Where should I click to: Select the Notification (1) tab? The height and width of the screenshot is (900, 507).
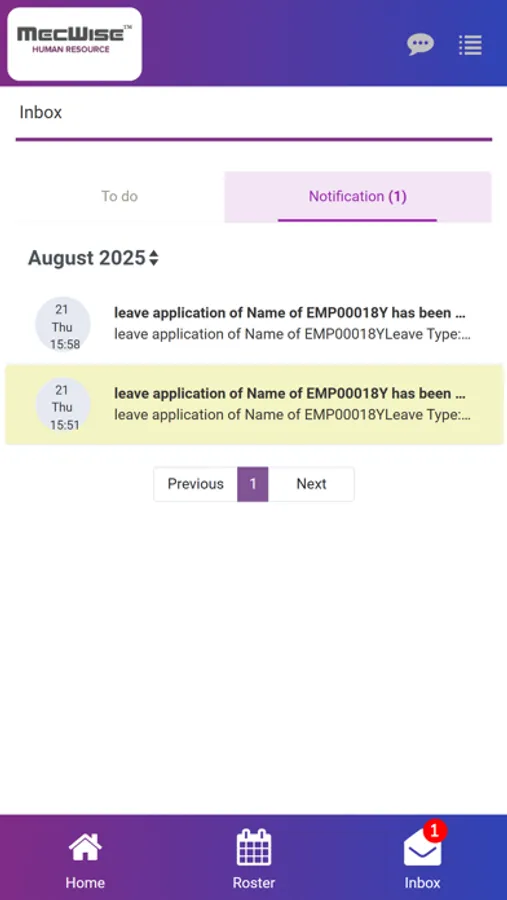358,196
